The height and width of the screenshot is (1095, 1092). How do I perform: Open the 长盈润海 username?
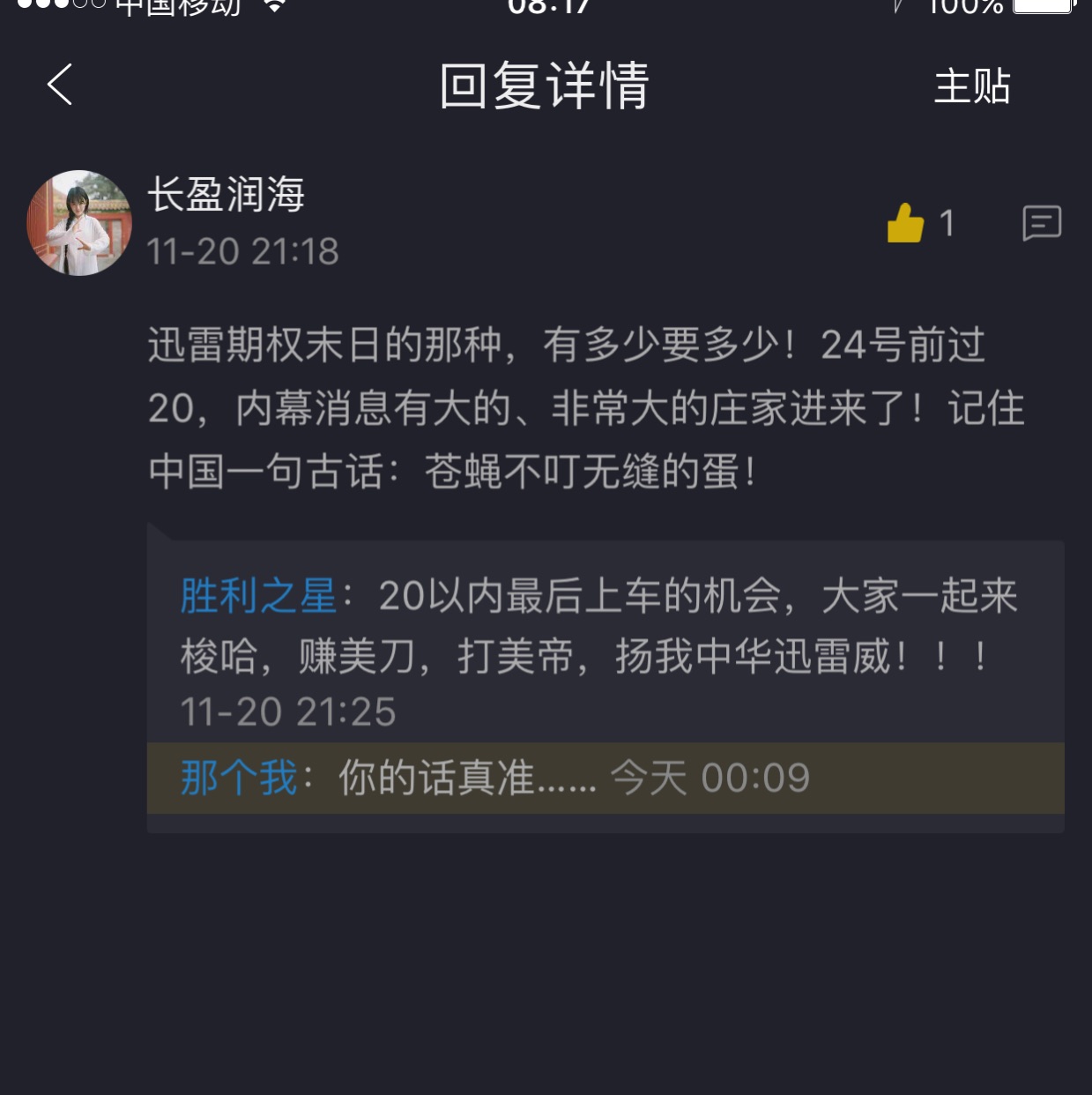click(x=226, y=194)
